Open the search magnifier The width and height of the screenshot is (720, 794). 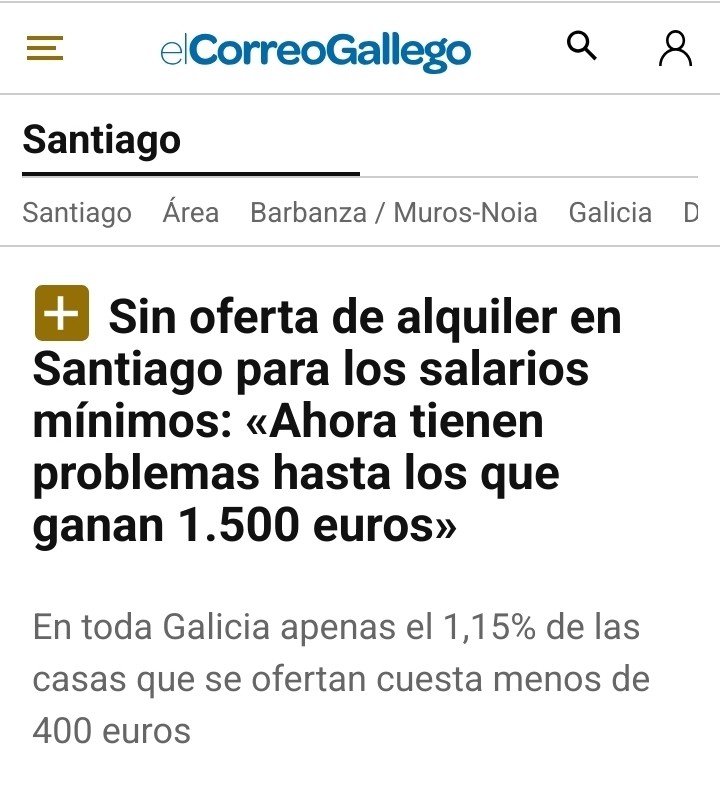tap(581, 45)
